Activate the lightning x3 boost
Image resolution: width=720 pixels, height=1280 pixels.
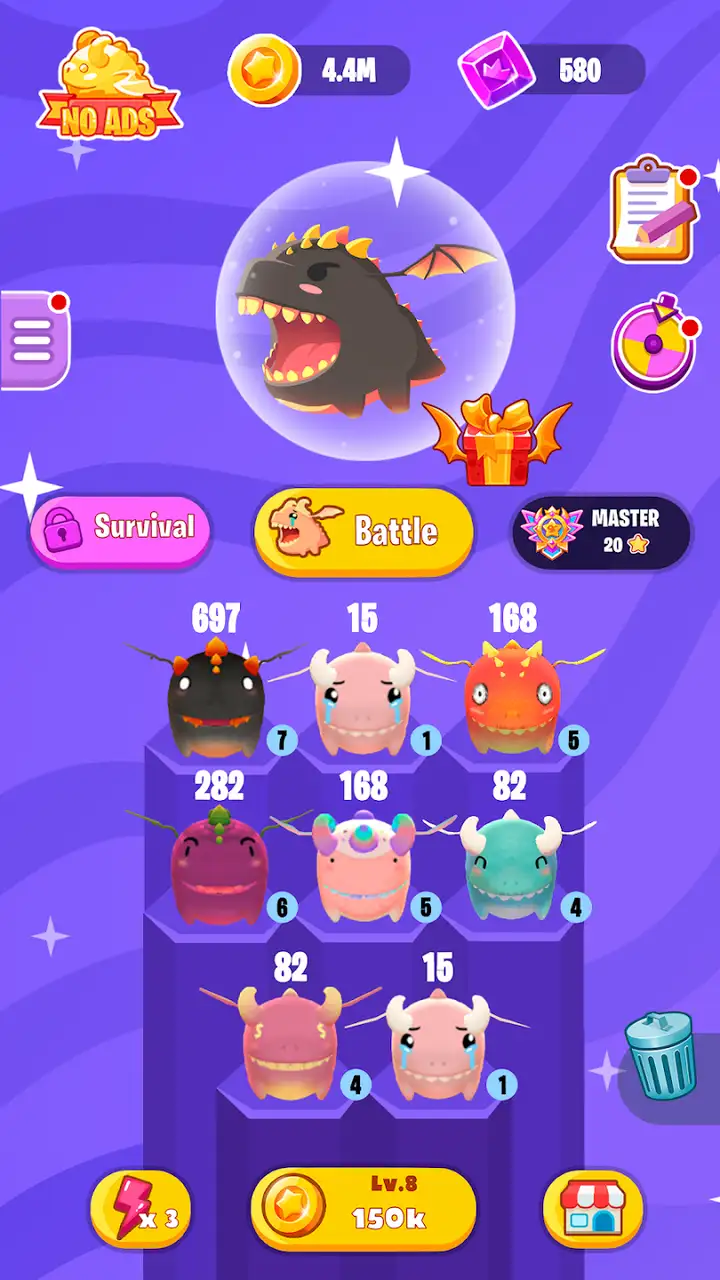point(141,1210)
